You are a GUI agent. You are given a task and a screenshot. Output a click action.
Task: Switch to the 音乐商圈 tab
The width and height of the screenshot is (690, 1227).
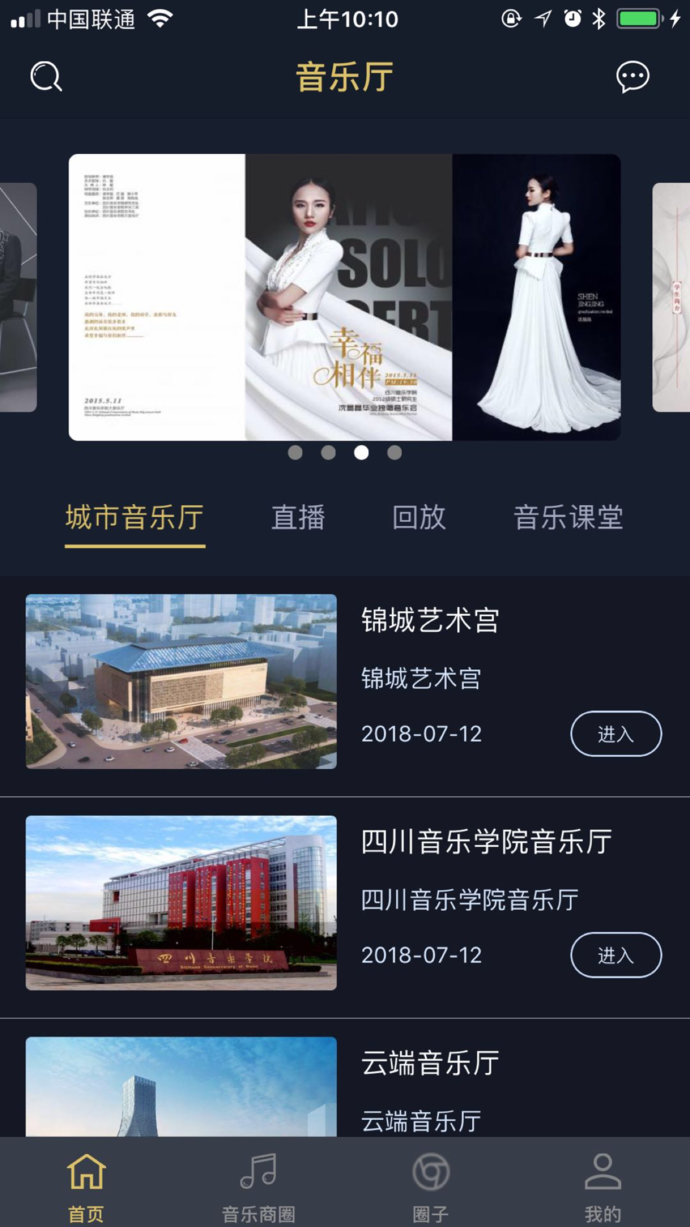coord(258,1186)
